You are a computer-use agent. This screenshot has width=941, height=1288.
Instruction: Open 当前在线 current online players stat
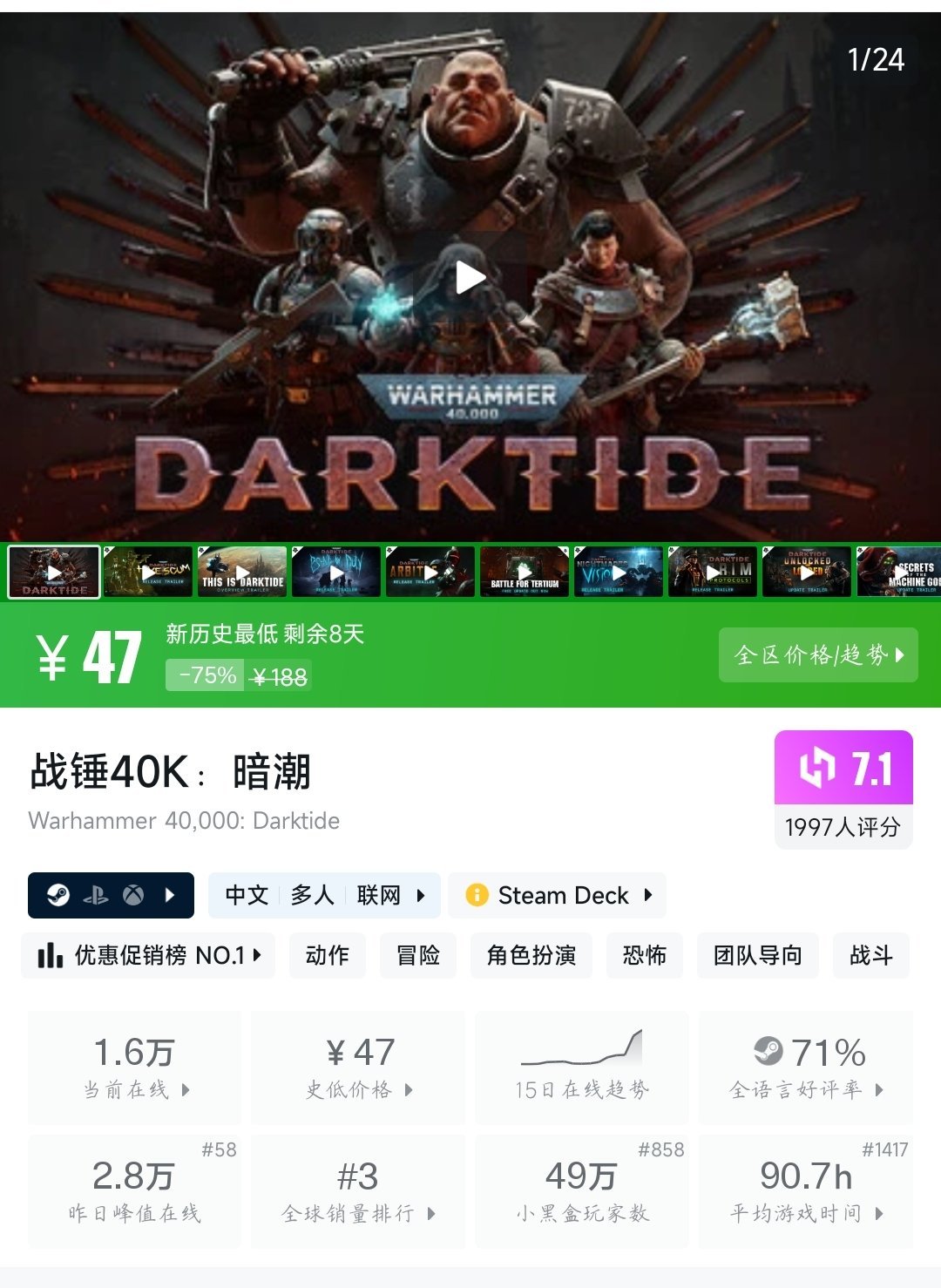pyautogui.click(x=135, y=1068)
